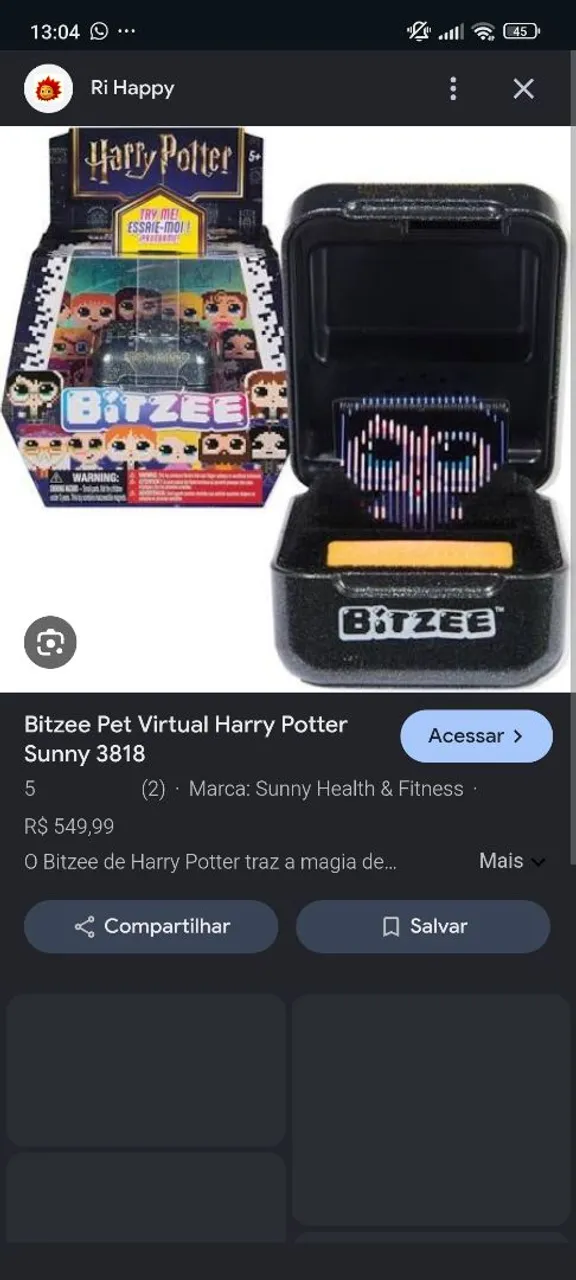Tap the Acessar button

click(x=476, y=736)
